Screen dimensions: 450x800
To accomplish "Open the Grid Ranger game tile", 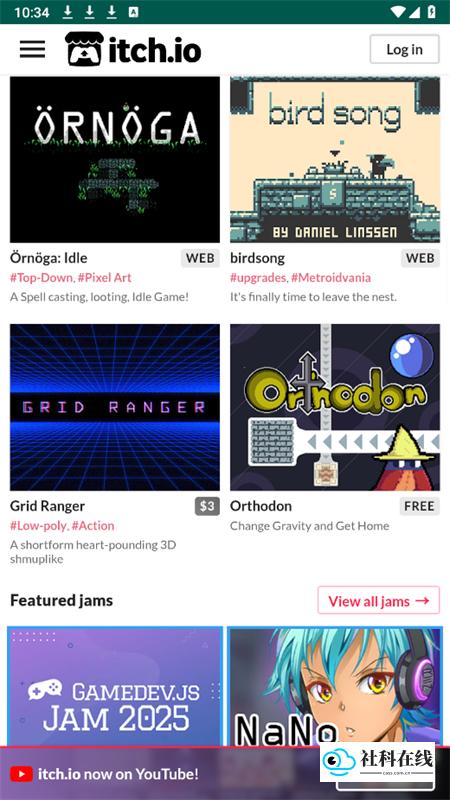I will 115,407.
